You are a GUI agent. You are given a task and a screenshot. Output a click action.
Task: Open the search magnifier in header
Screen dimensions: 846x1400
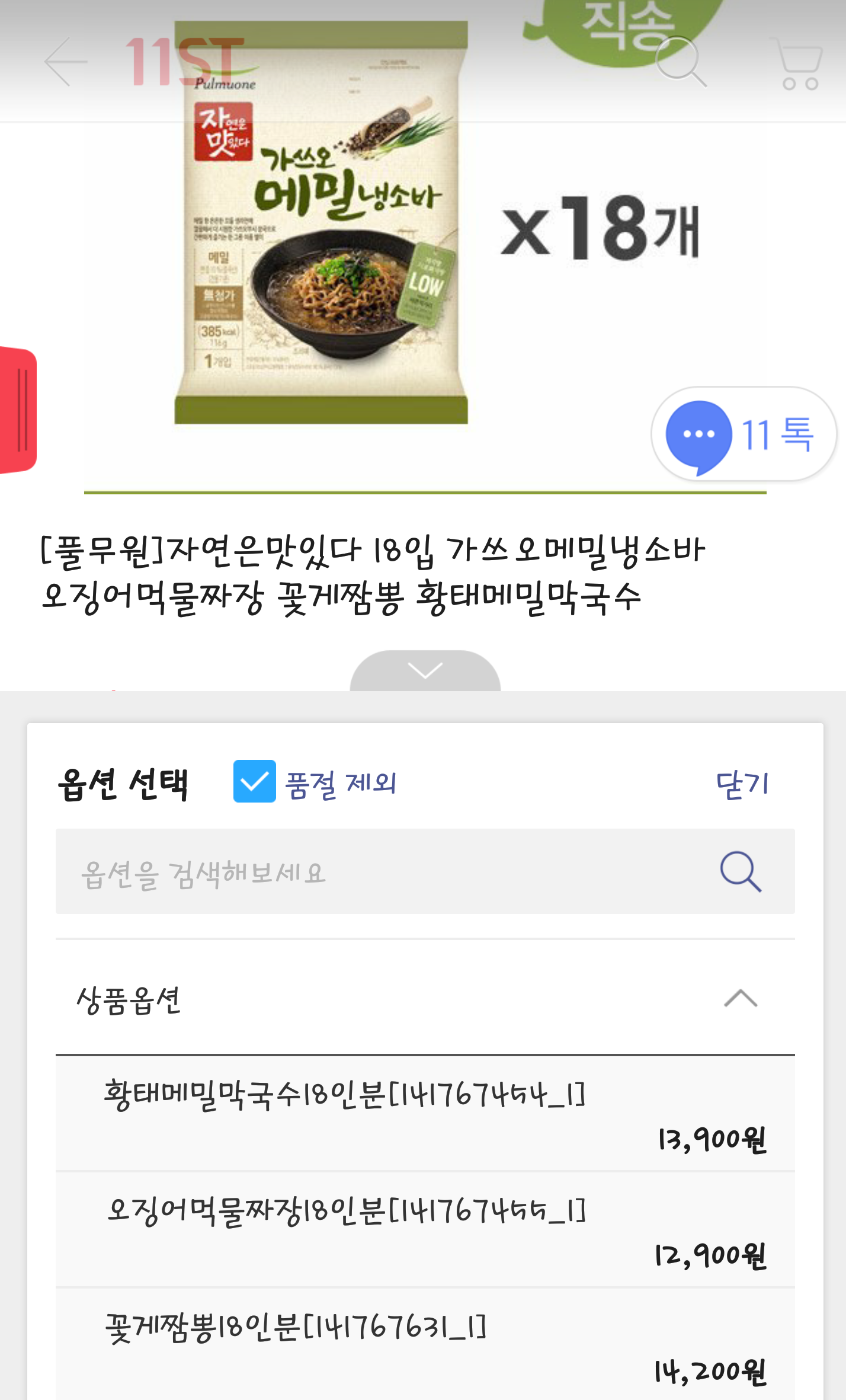681,62
